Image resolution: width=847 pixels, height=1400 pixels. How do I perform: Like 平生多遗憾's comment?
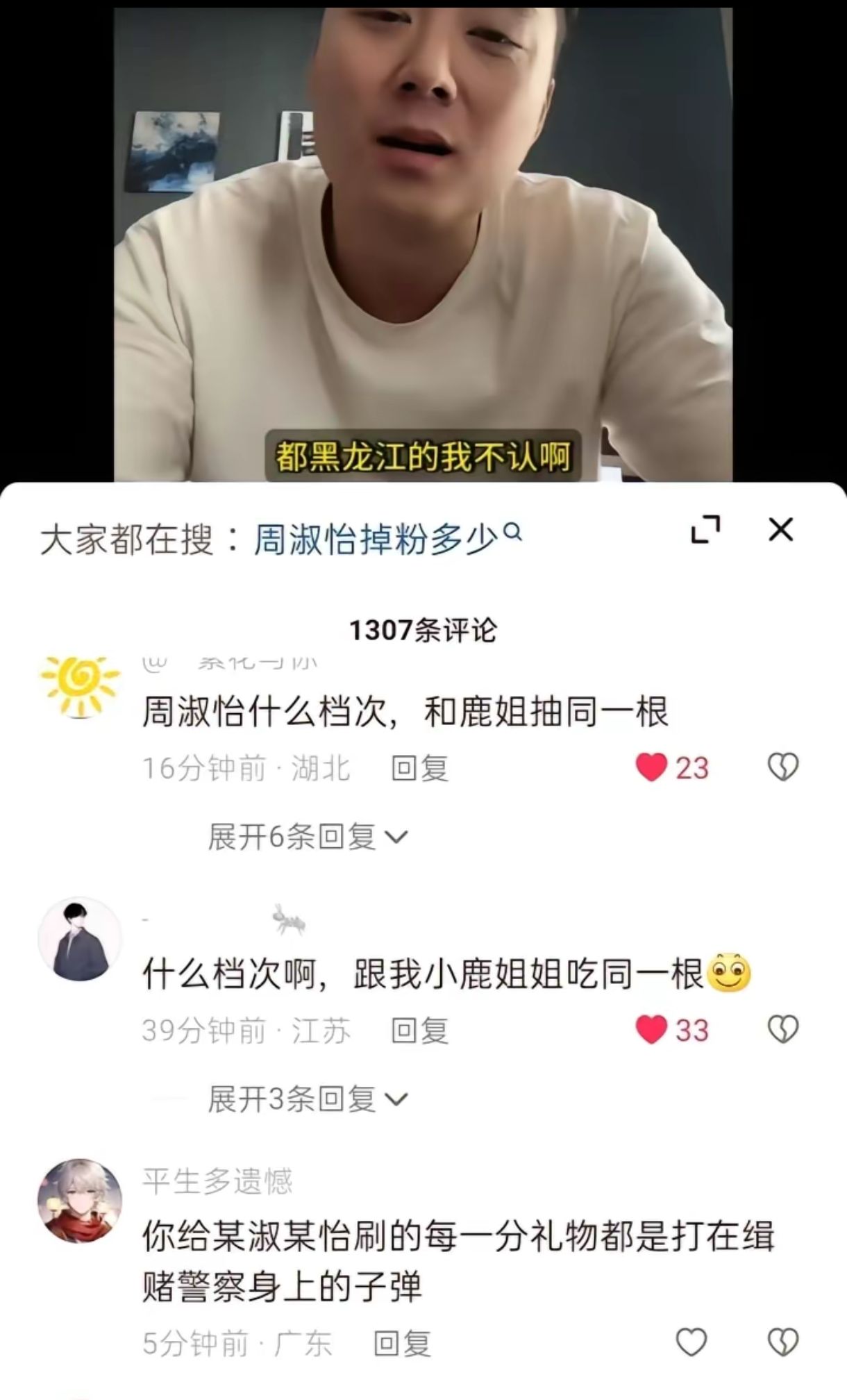coord(691,1342)
